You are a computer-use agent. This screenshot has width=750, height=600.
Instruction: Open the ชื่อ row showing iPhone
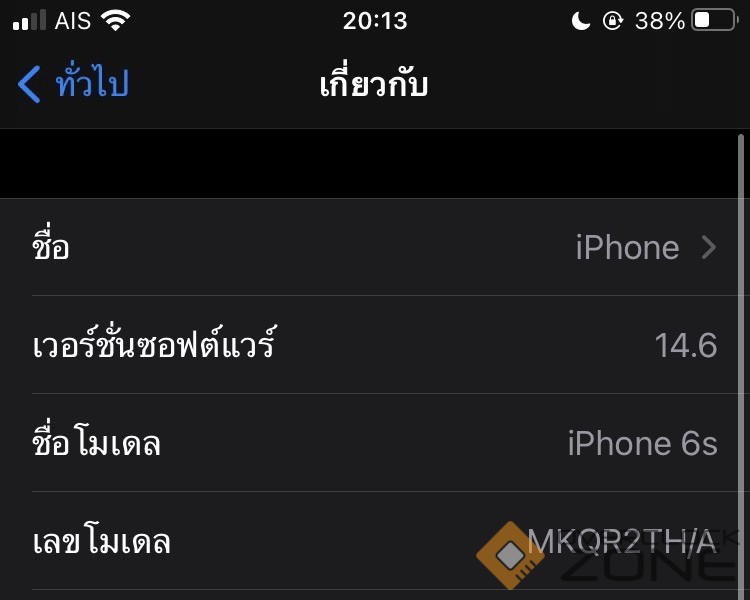click(x=375, y=247)
